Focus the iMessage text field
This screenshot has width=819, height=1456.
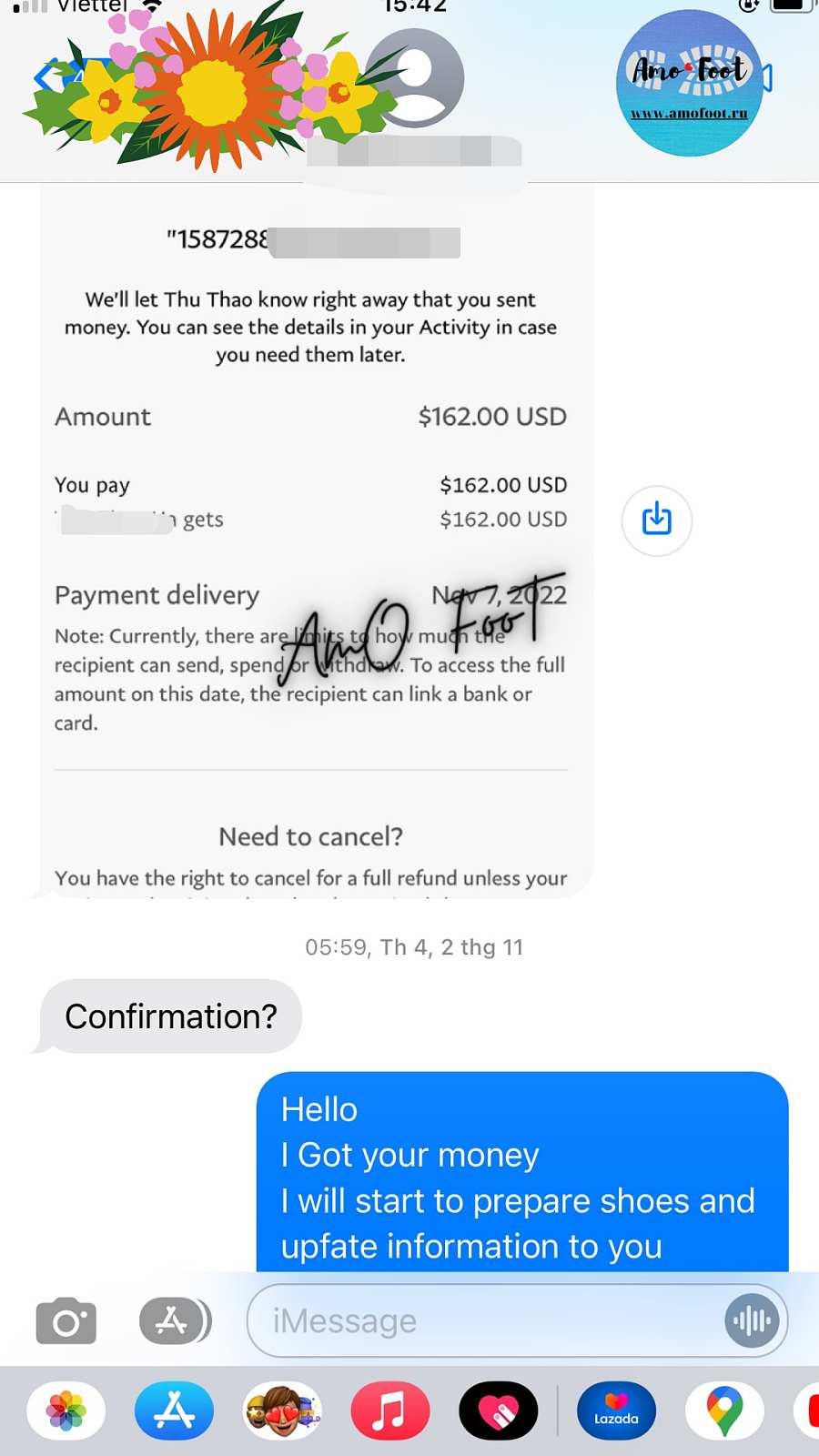click(491, 1320)
